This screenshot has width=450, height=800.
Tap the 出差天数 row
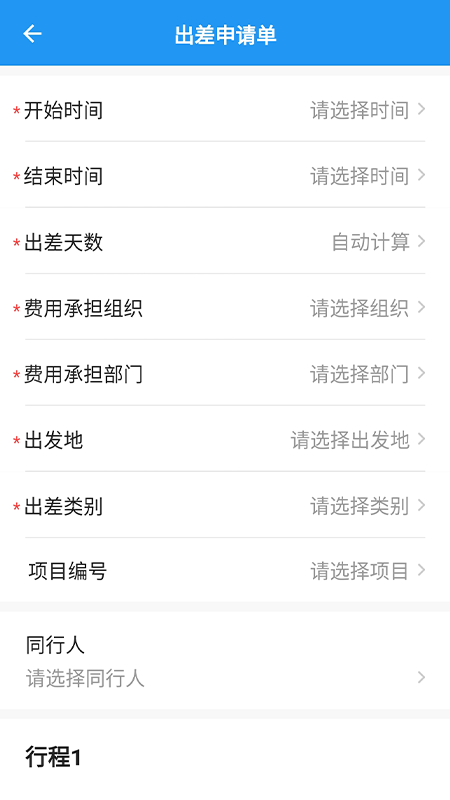(x=225, y=241)
